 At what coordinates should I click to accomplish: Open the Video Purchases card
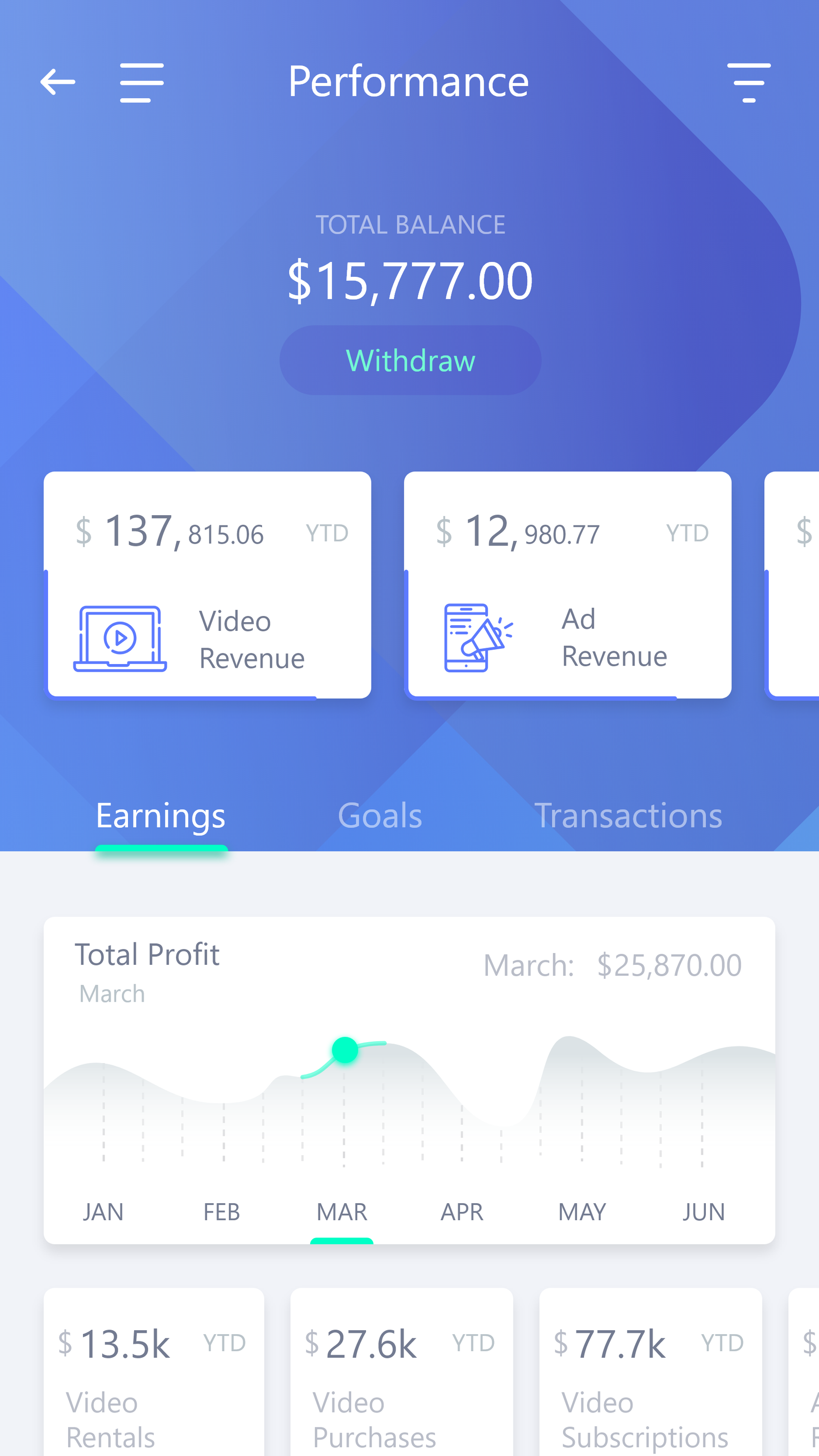(x=402, y=1374)
